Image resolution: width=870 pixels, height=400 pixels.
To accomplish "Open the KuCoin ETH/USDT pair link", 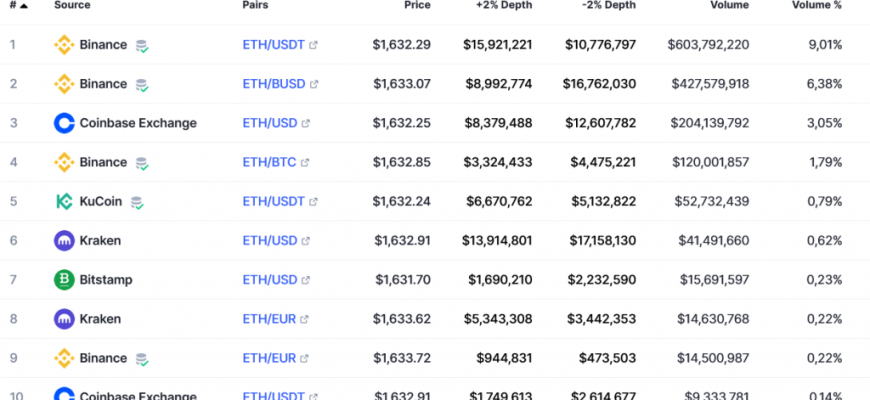I will [x=273, y=201].
